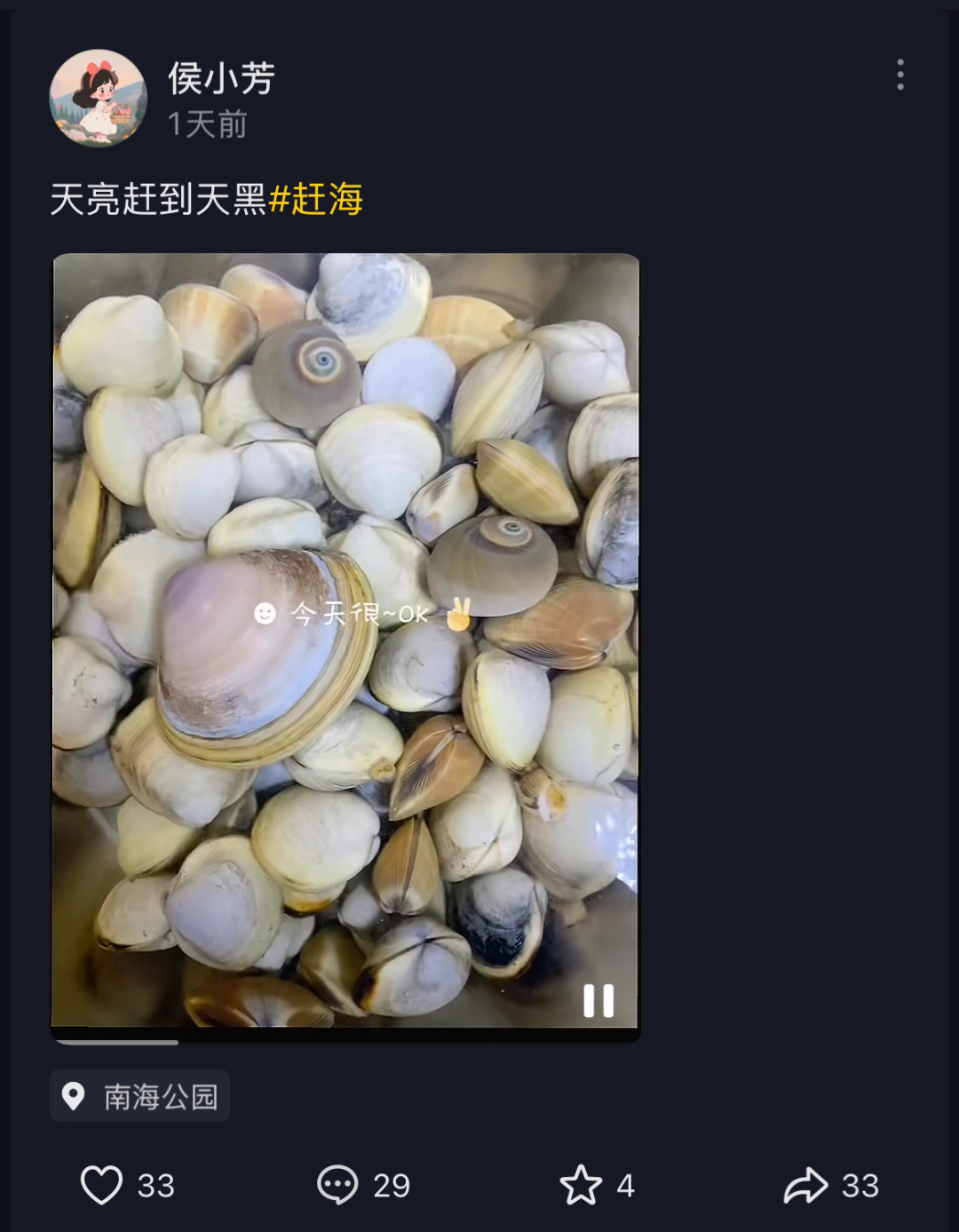Open comments on this post
This screenshot has height=1232, width=959.
tap(337, 1185)
